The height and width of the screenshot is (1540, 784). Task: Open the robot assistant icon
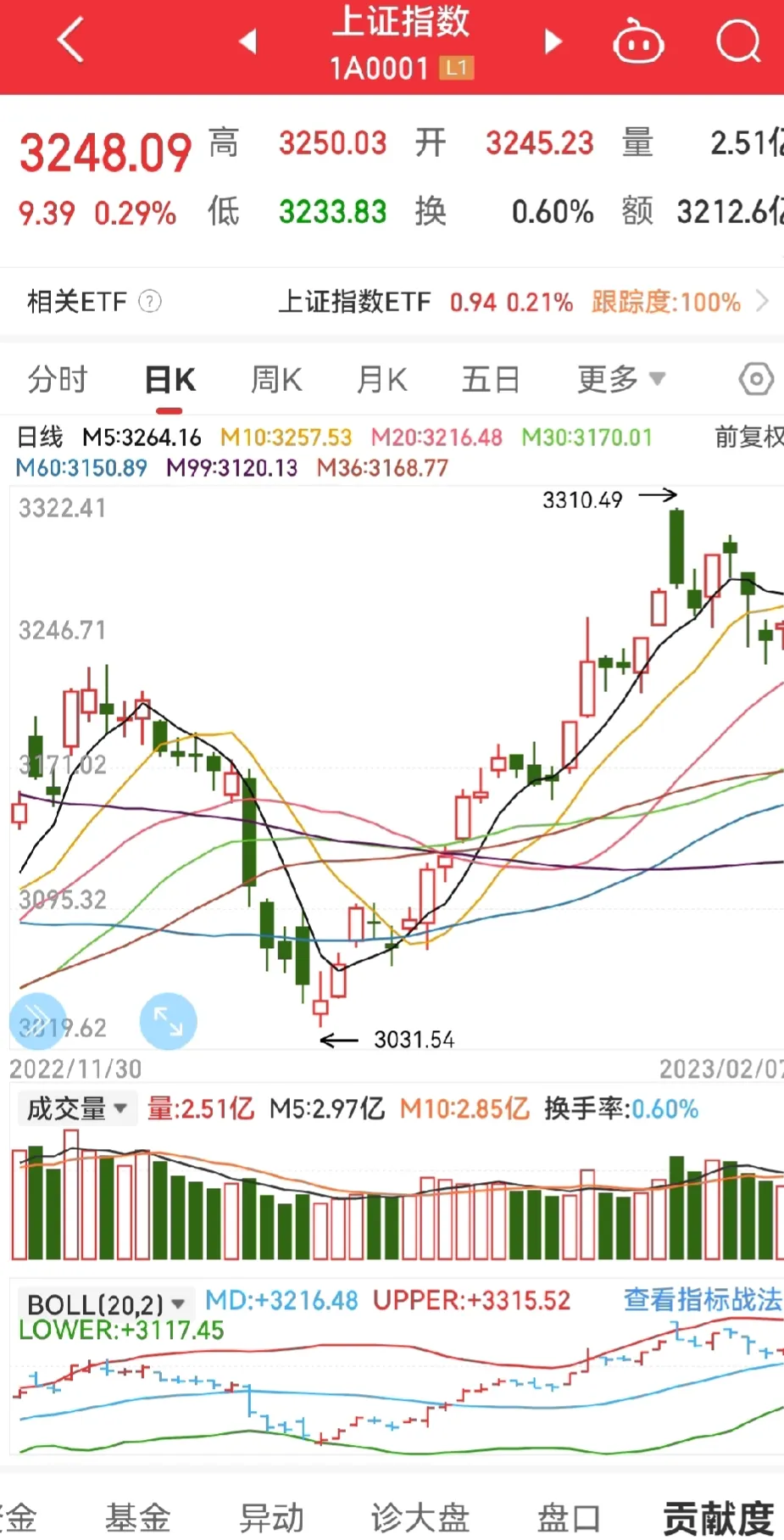[x=638, y=42]
